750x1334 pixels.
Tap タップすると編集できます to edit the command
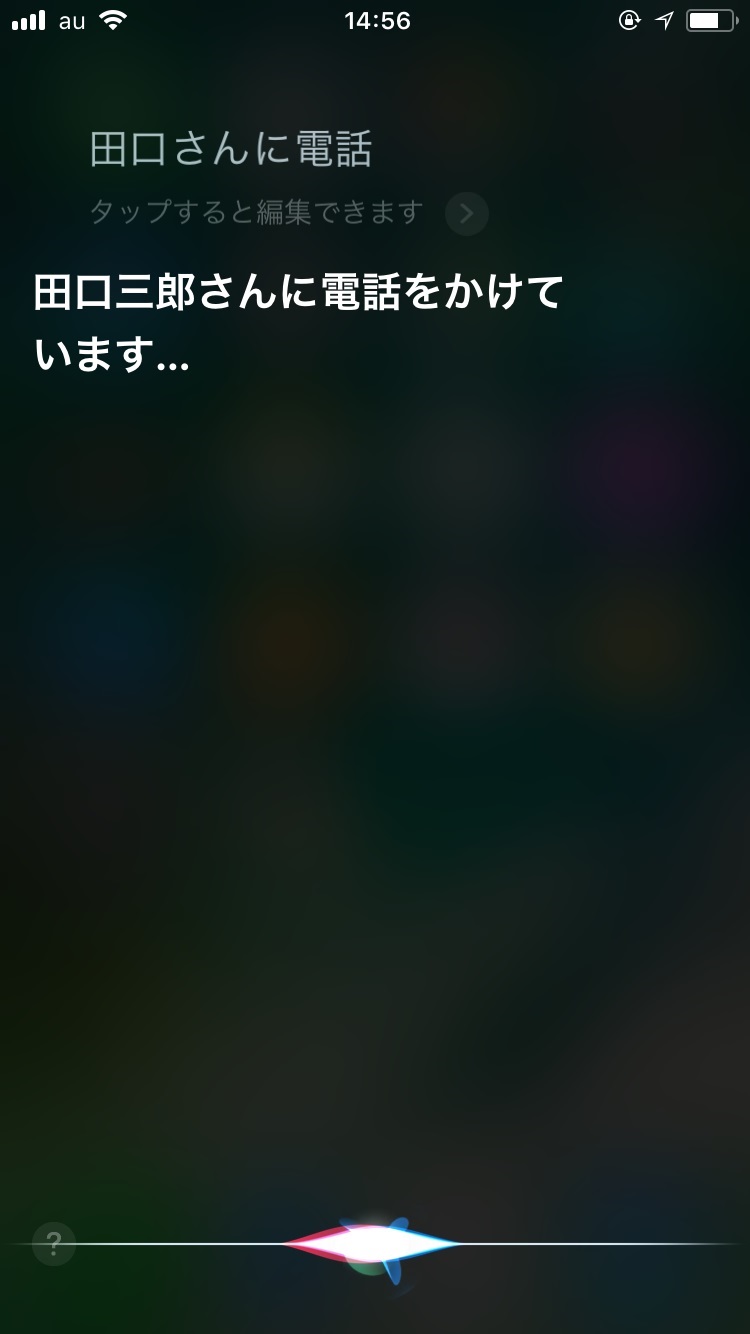point(253,212)
